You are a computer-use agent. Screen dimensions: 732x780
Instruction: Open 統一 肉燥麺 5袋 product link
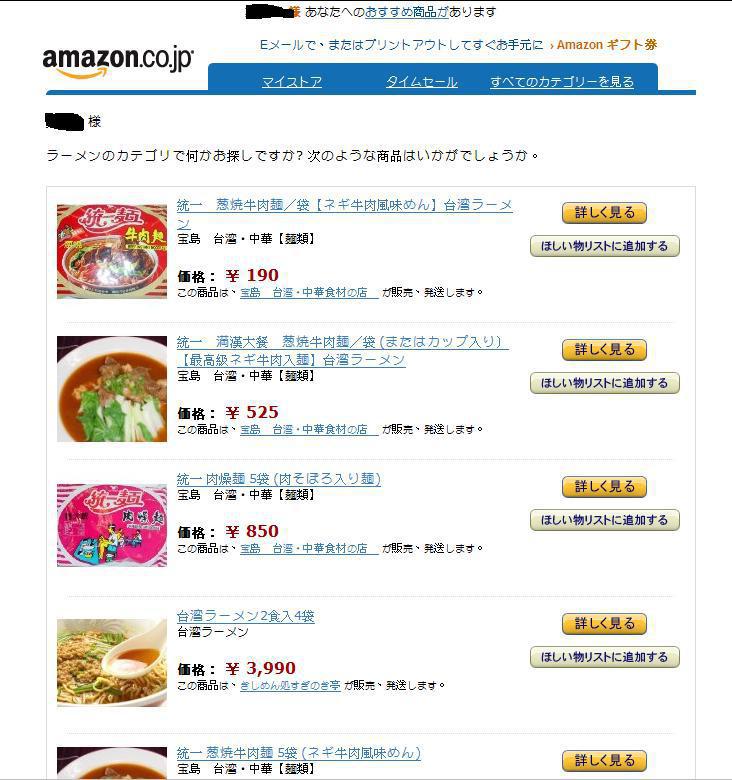click(278, 479)
